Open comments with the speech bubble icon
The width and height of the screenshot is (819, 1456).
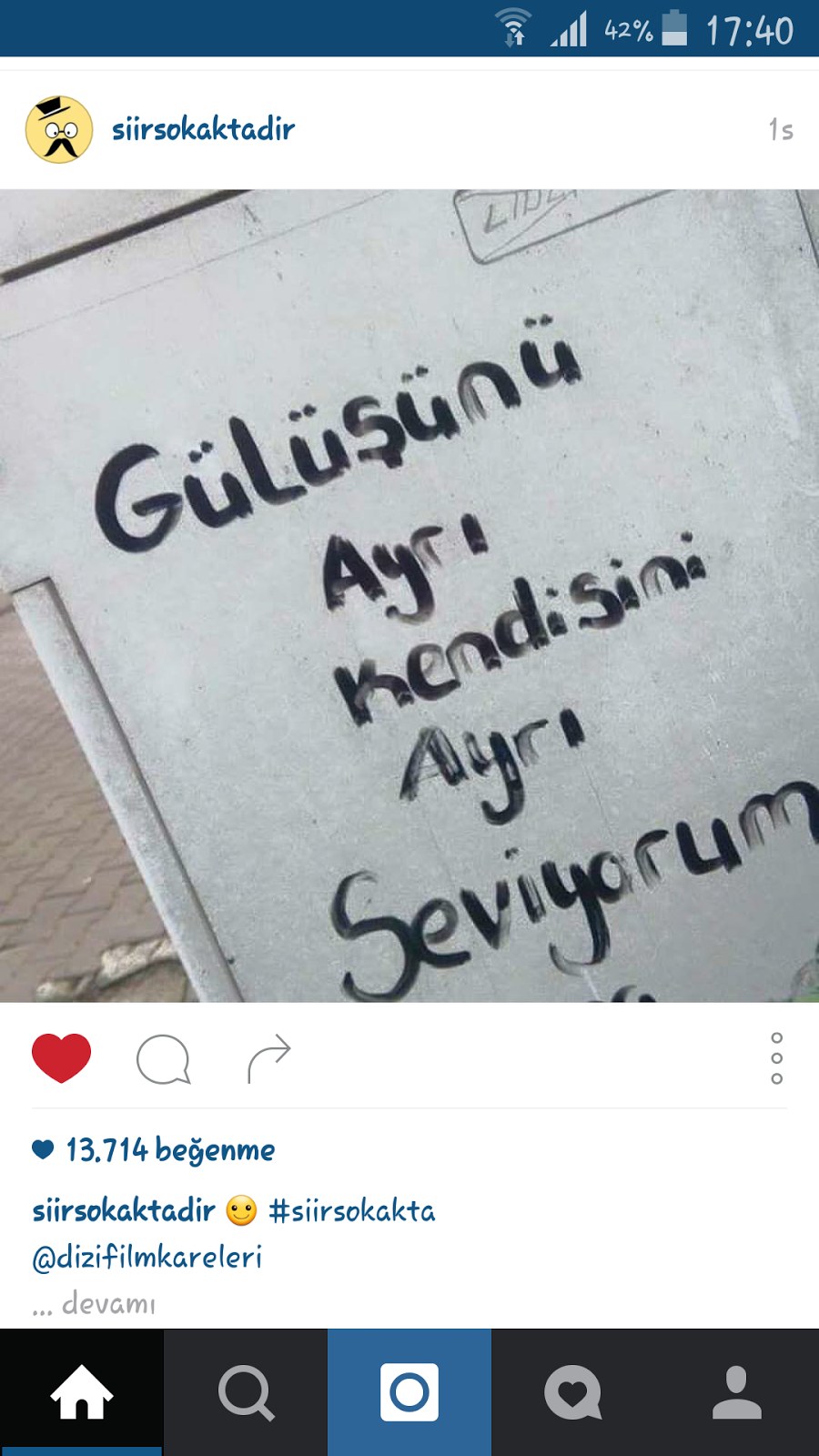[163, 1059]
